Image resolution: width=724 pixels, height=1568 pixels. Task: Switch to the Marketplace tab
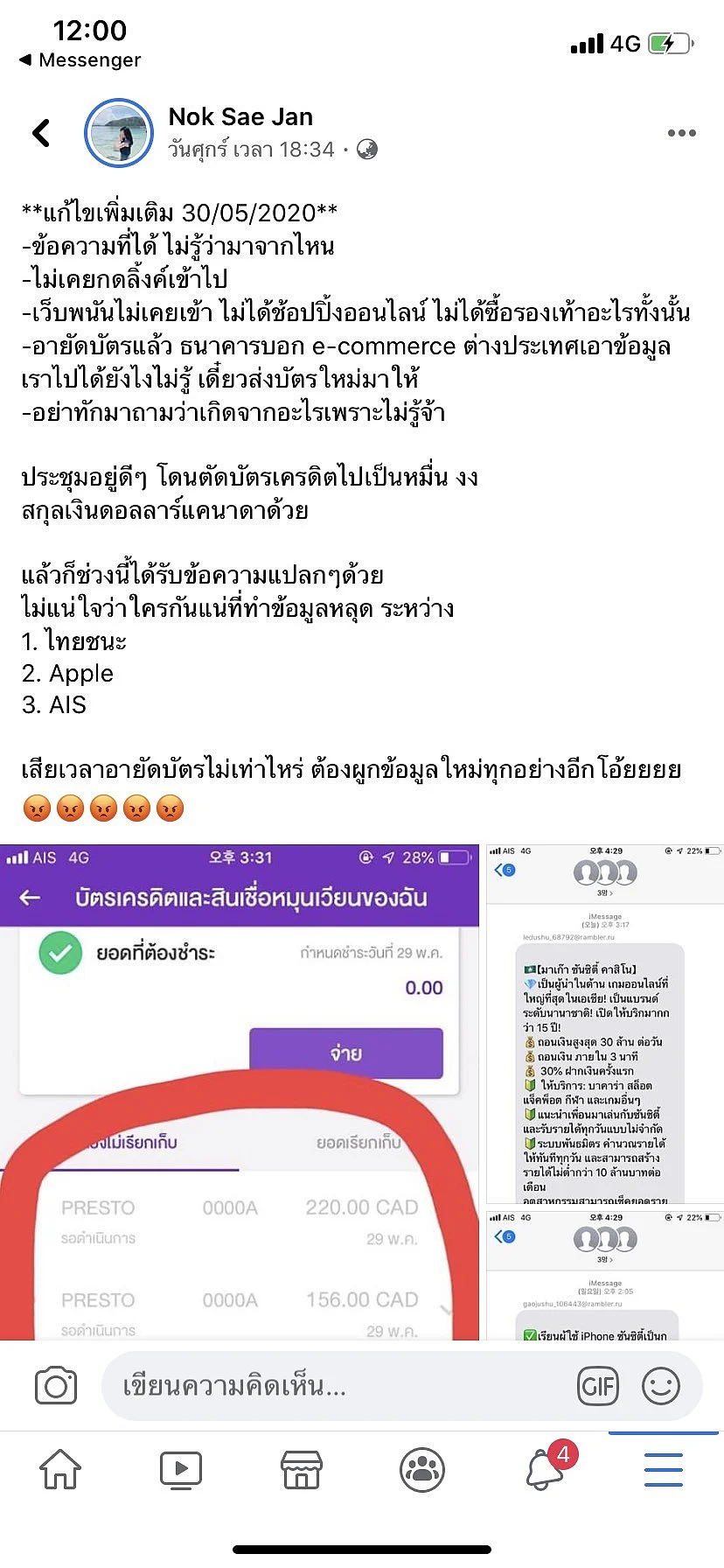click(x=301, y=1470)
